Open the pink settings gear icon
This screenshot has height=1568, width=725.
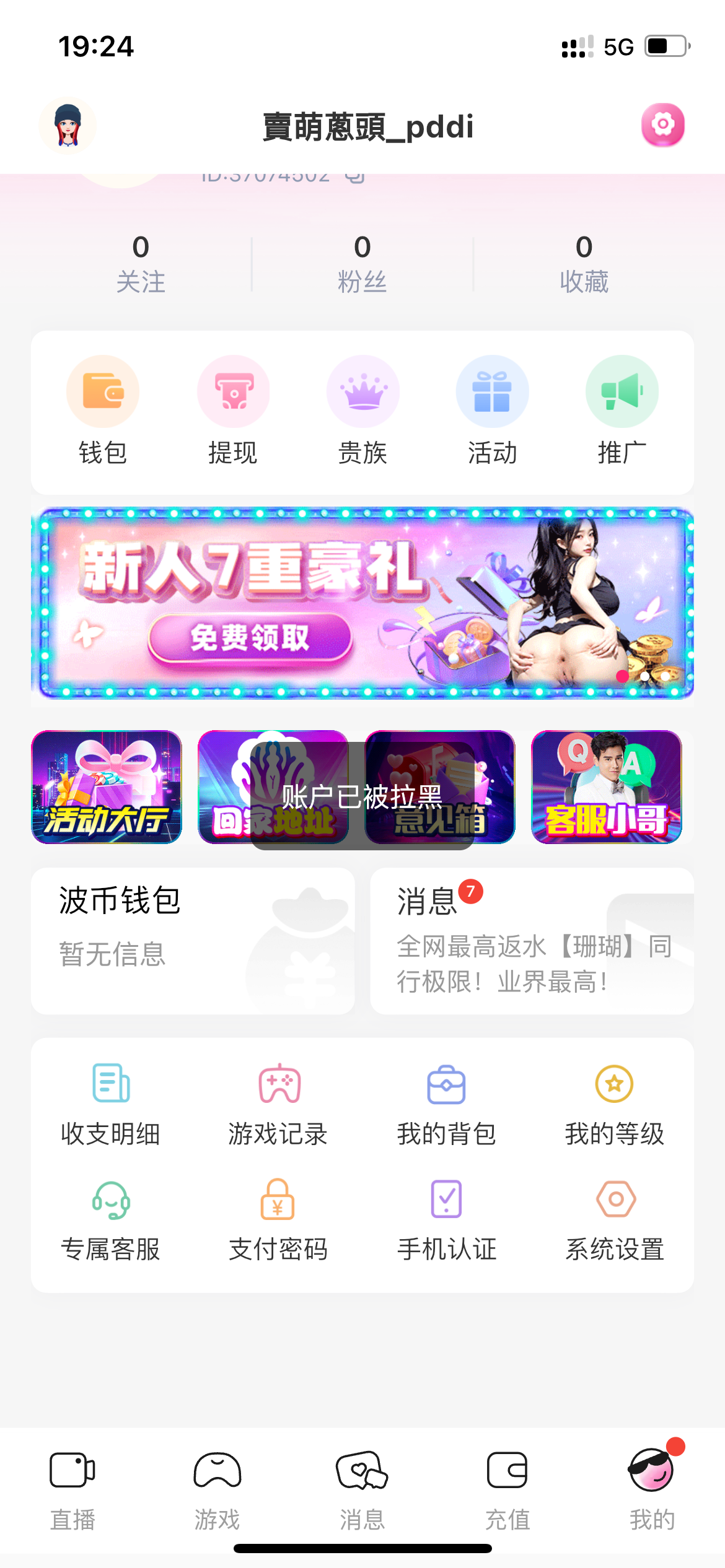(662, 124)
